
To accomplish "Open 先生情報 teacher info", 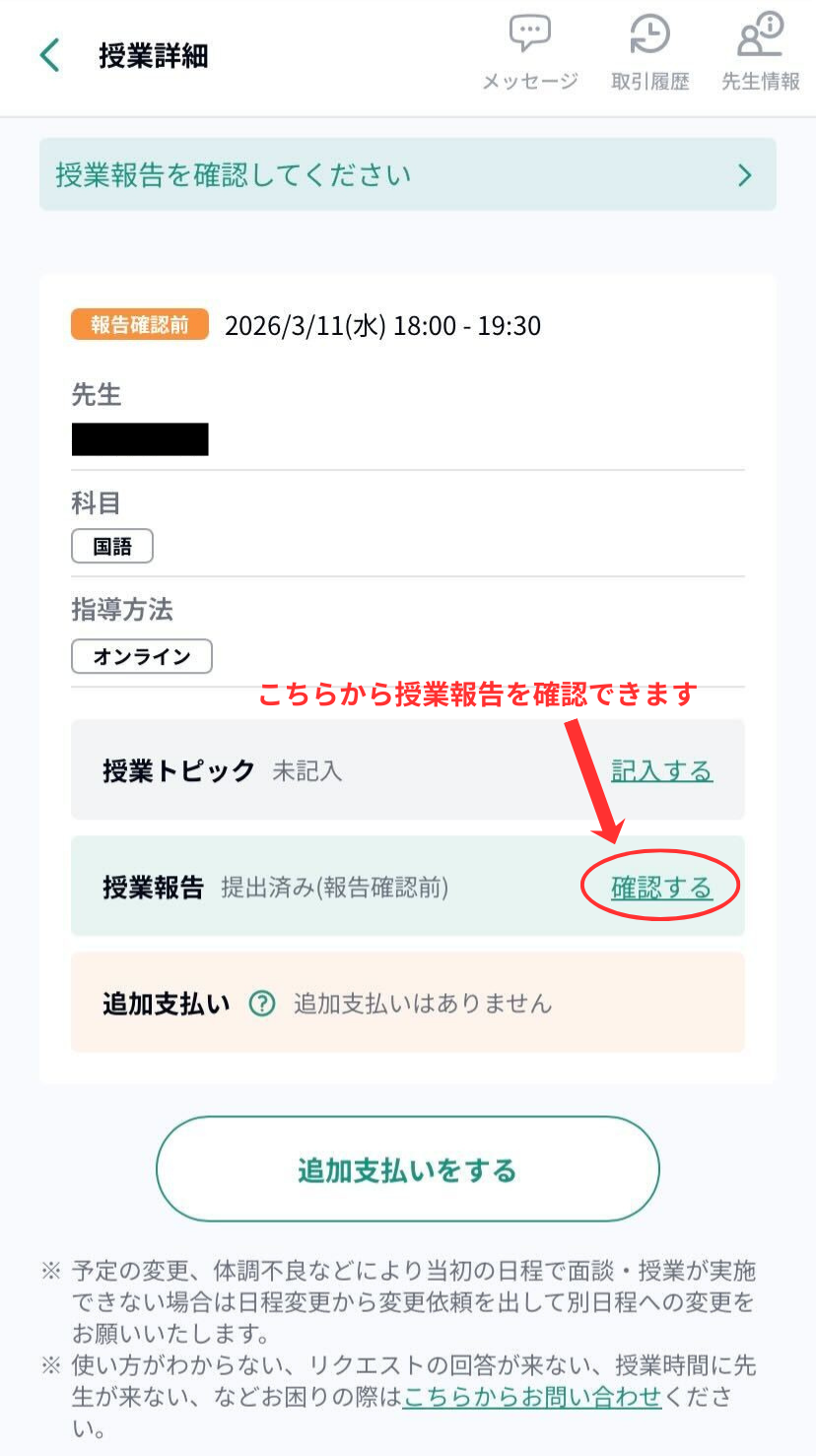I will [x=760, y=54].
